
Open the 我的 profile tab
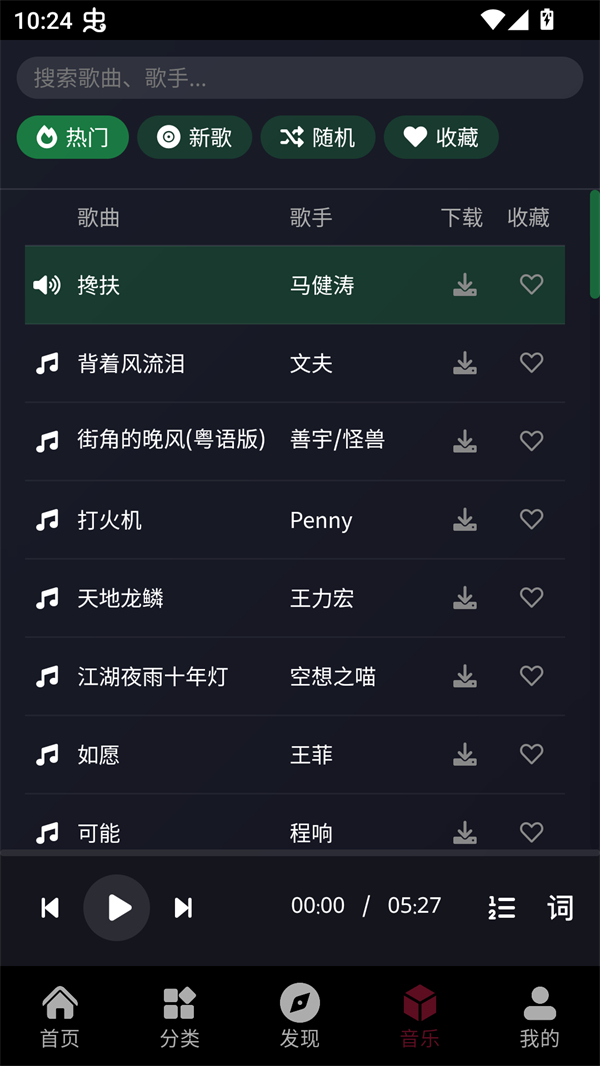click(540, 1016)
